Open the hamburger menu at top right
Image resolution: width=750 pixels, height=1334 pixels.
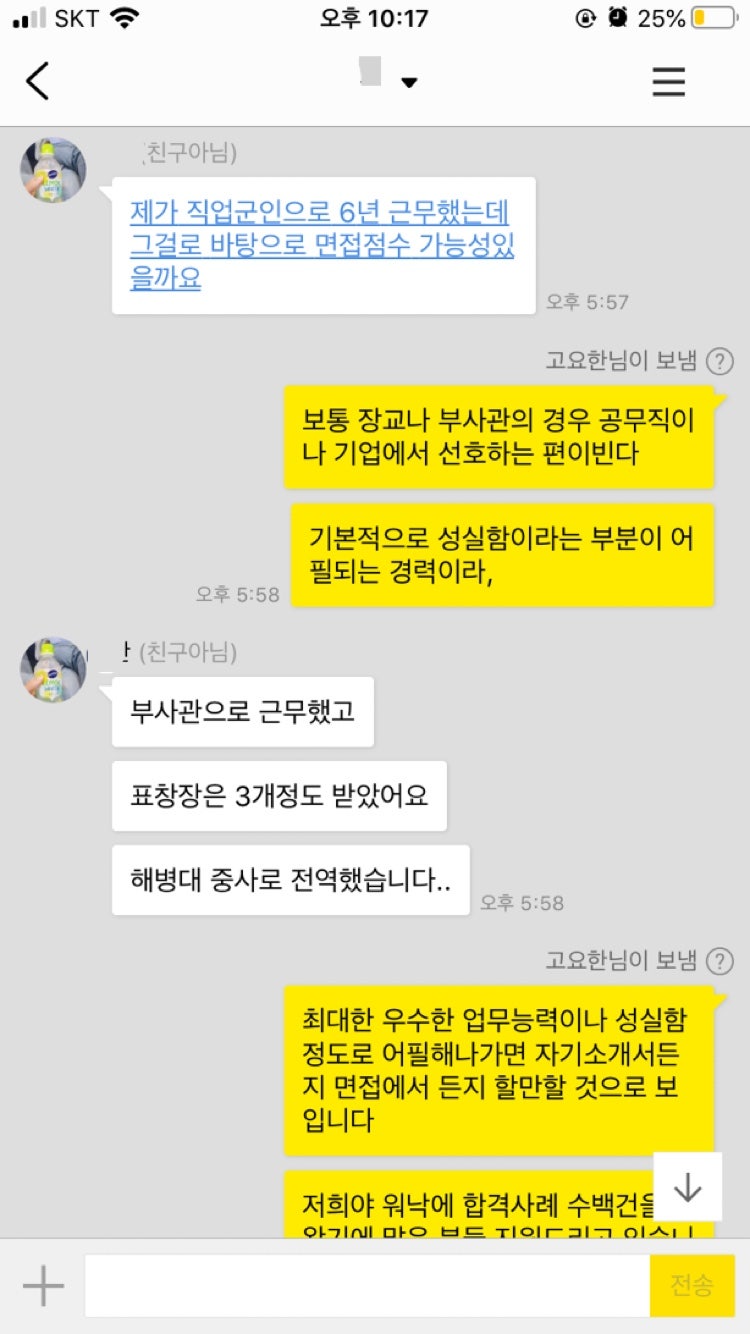669,81
